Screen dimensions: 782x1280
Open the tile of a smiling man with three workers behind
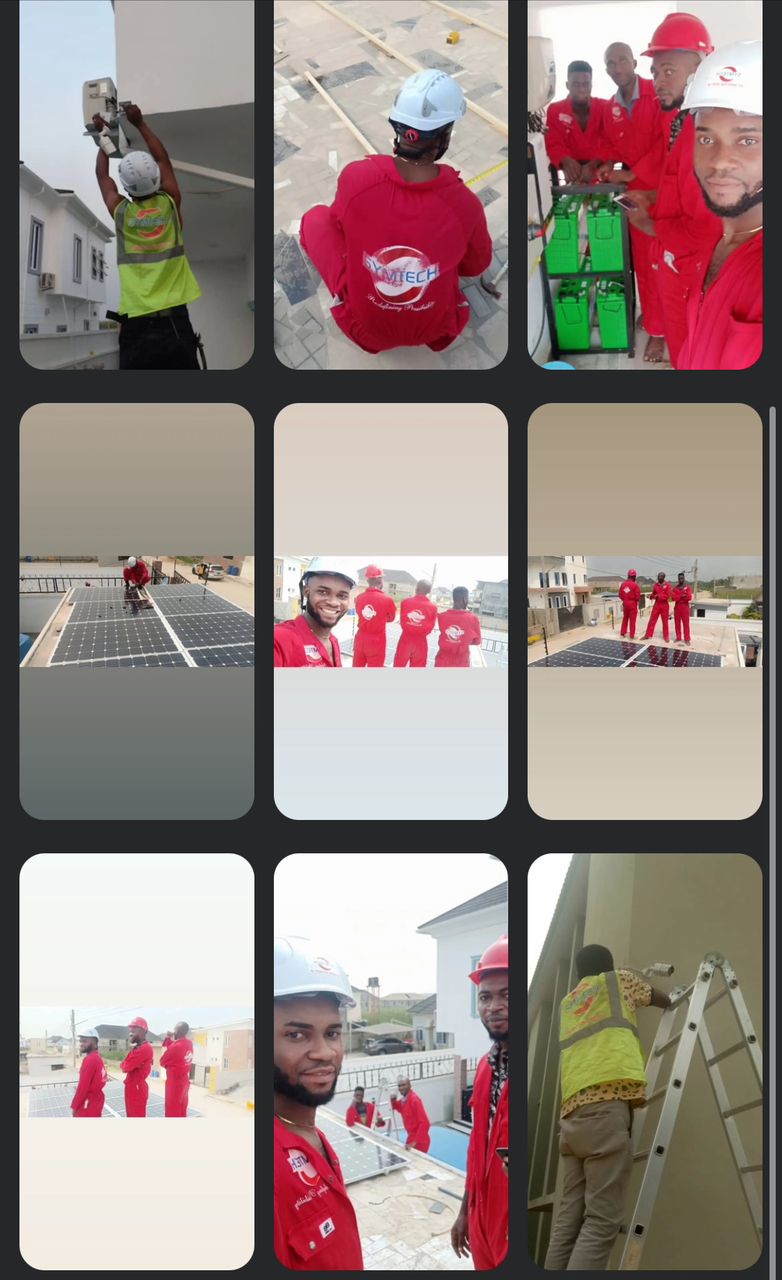coord(391,611)
